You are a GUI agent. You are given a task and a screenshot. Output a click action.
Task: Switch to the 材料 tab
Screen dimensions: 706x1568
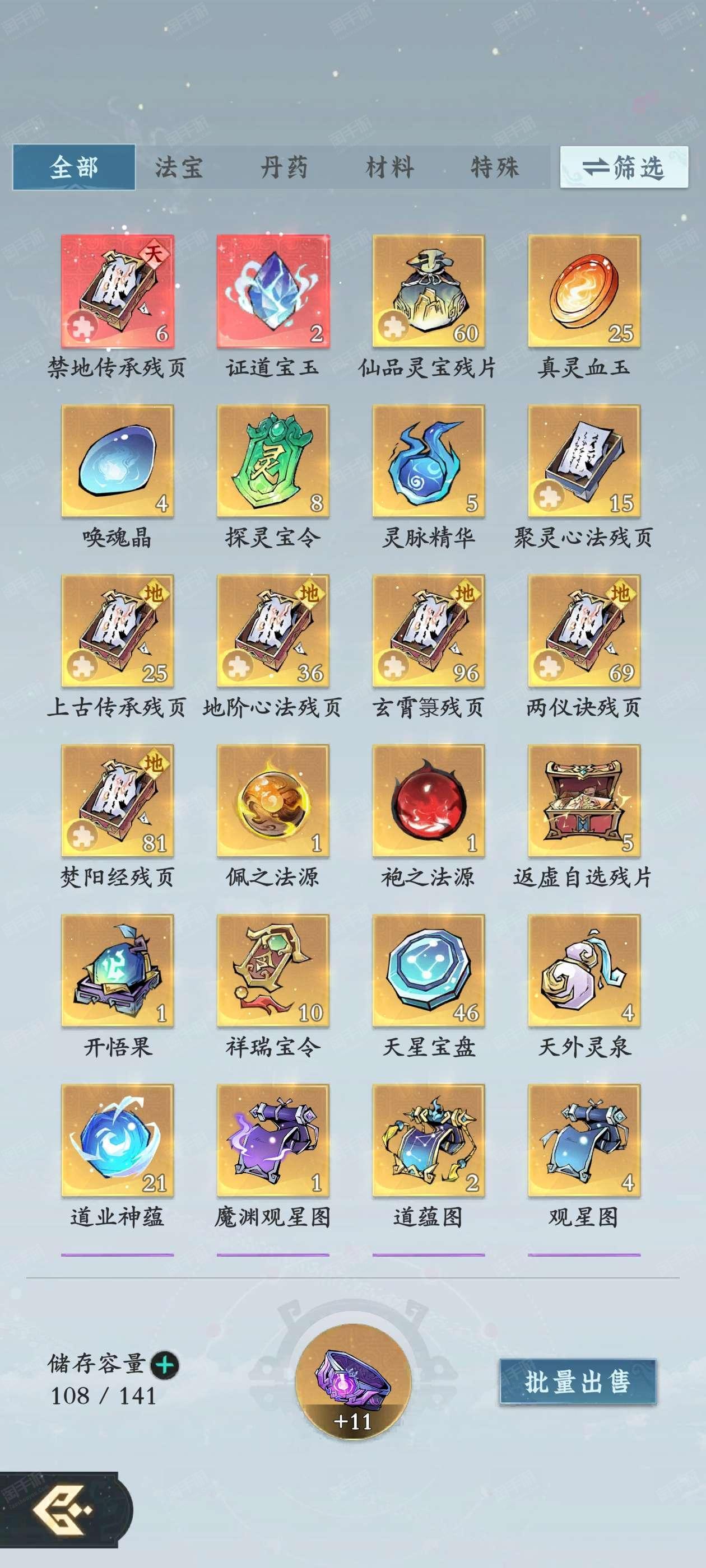(390, 167)
